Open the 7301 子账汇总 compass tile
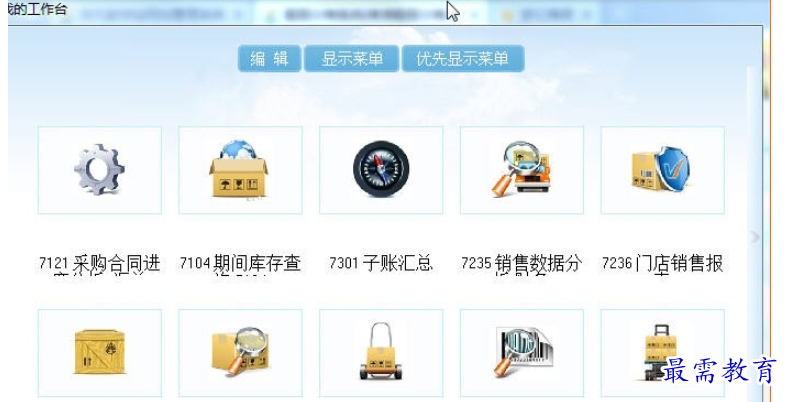Viewport: 785px width, 402px height. (x=381, y=170)
